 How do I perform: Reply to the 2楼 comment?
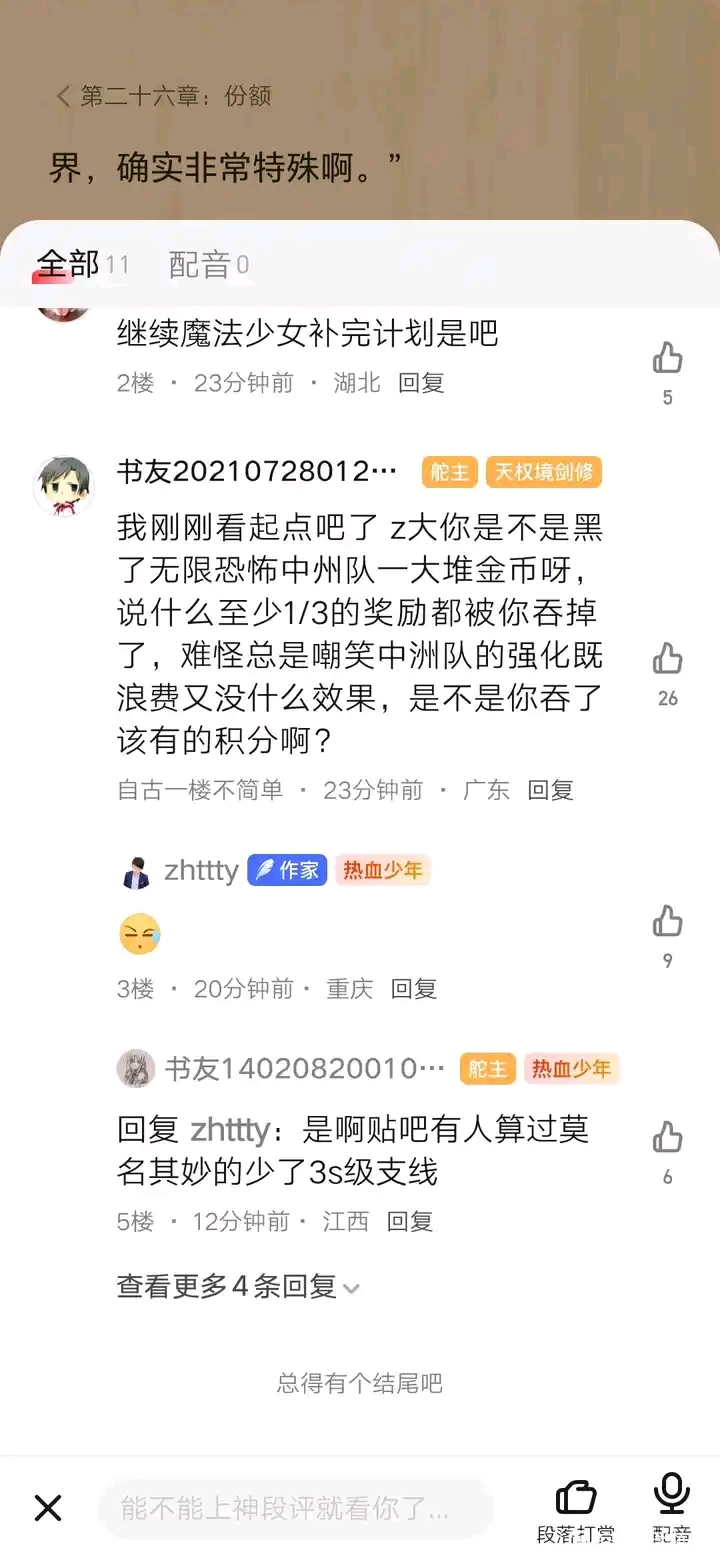421,383
